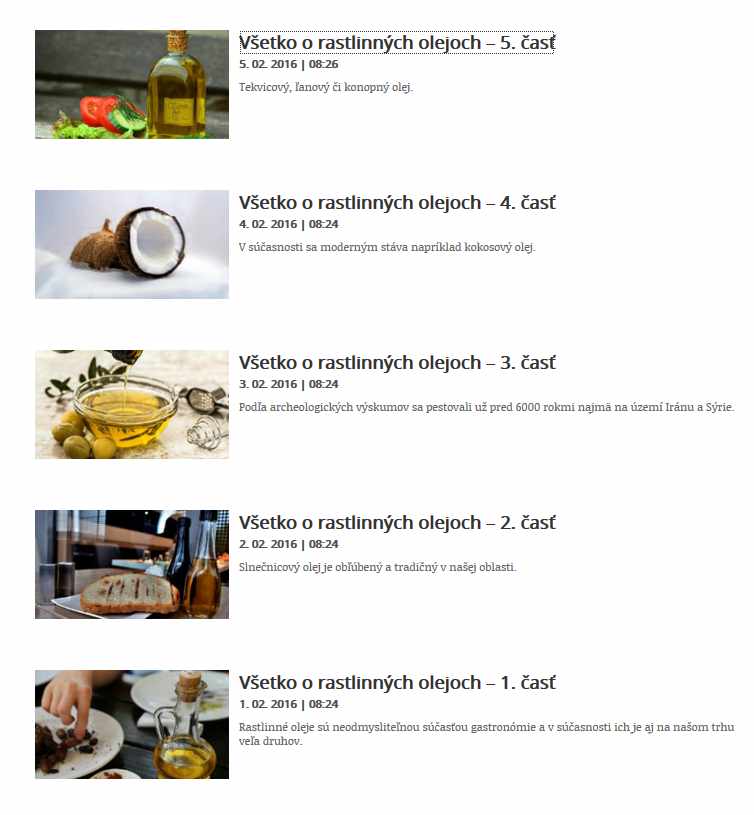Open article Všetko o rastlinných olejoch – 1. časť
Viewport: 754px width, 815px height.
[396, 683]
